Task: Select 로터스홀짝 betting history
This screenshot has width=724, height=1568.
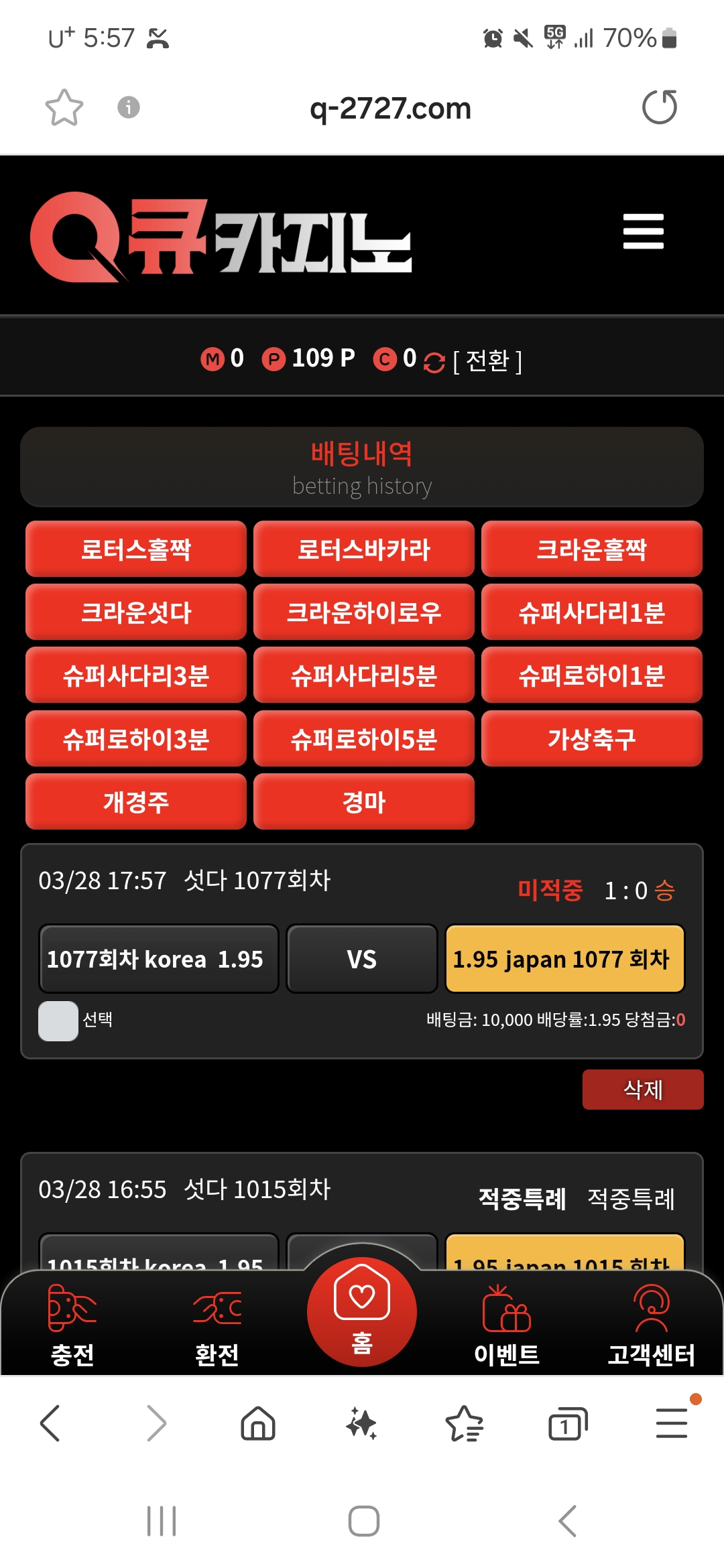Action: click(x=136, y=549)
